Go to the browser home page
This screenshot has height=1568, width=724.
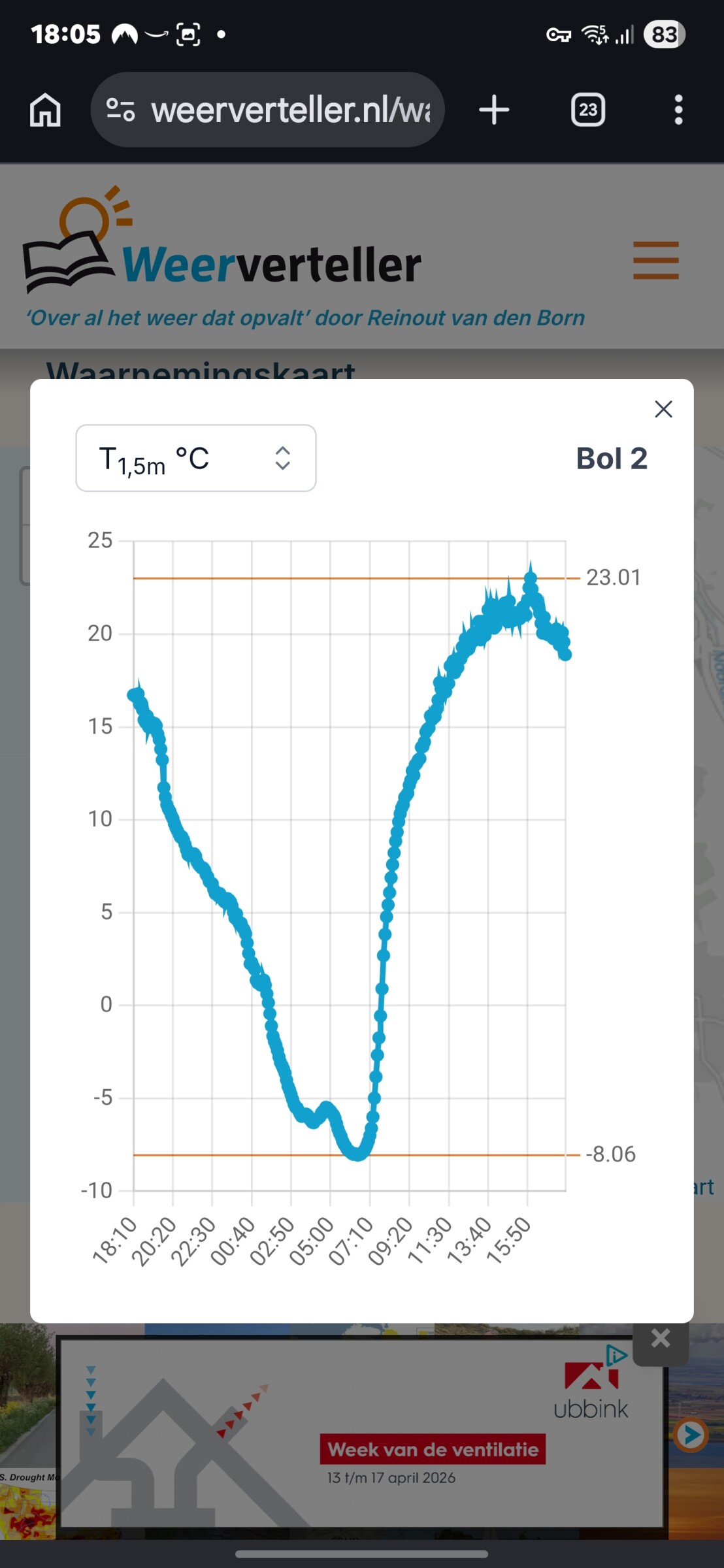point(45,109)
